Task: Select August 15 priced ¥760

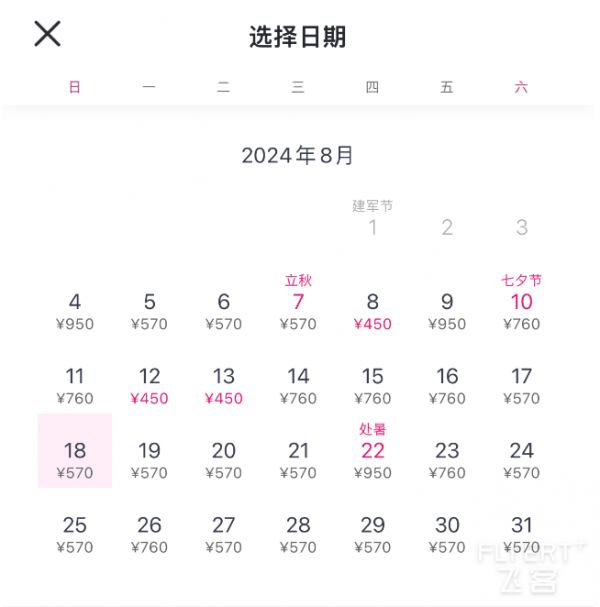Action: (372, 386)
